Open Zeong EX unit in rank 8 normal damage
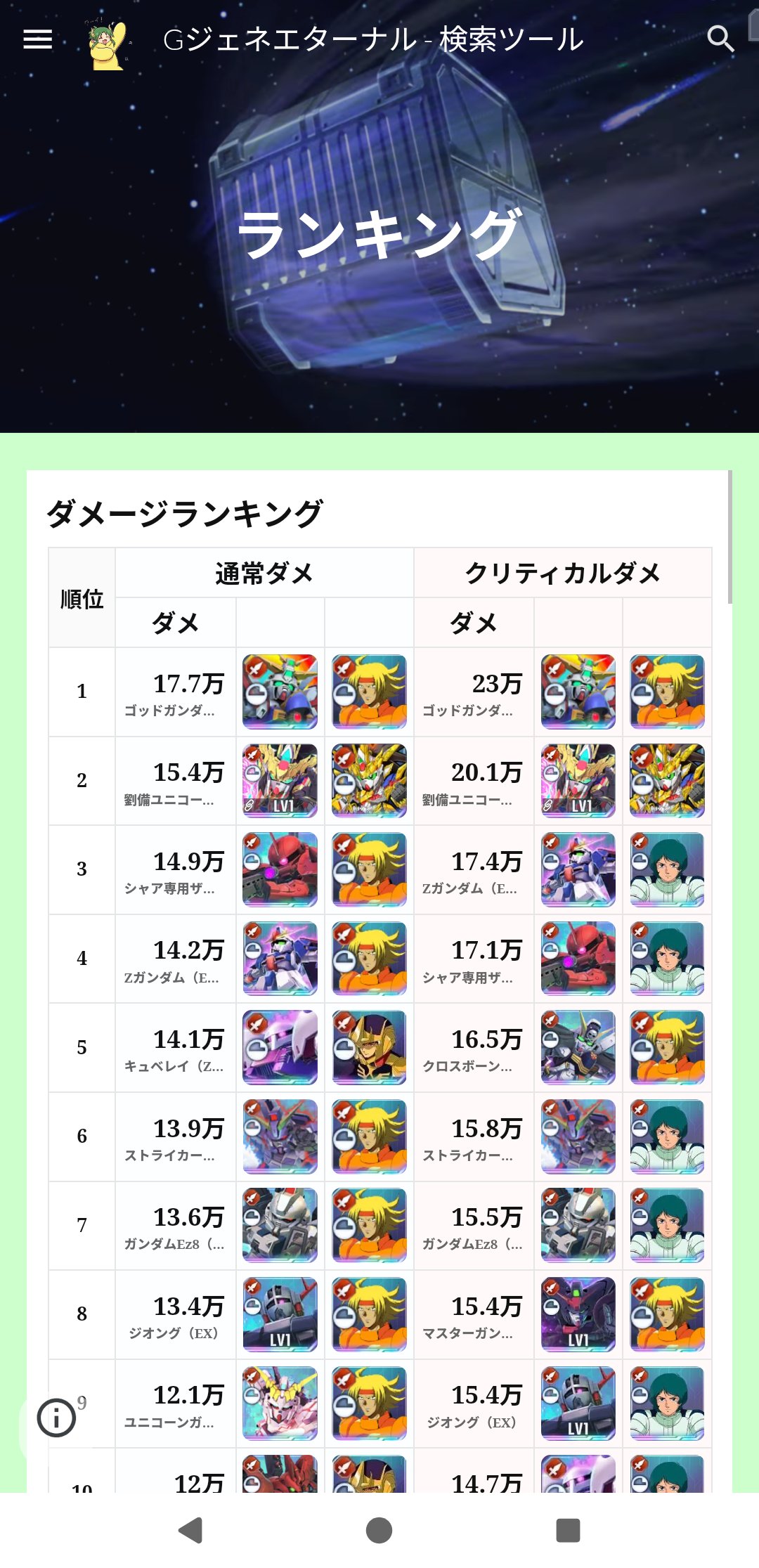Screen dimensions: 759x1568 tap(280, 1314)
